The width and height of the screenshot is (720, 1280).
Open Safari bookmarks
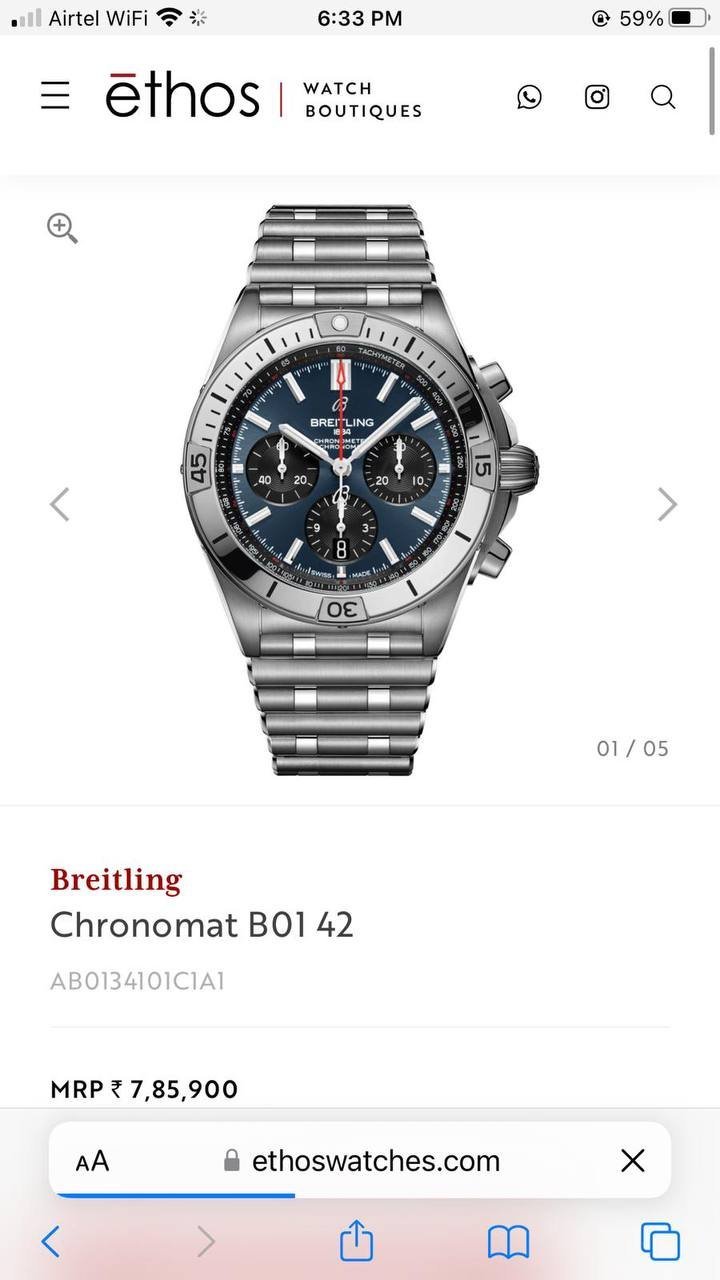pyautogui.click(x=508, y=1242)
